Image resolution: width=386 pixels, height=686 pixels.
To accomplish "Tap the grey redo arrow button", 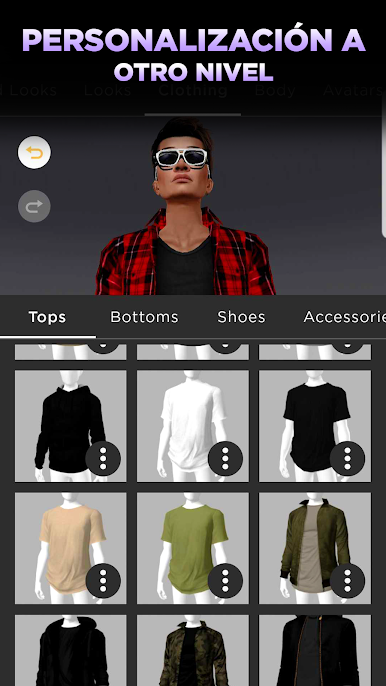I will pyautogui.click(x=34, y=206).
